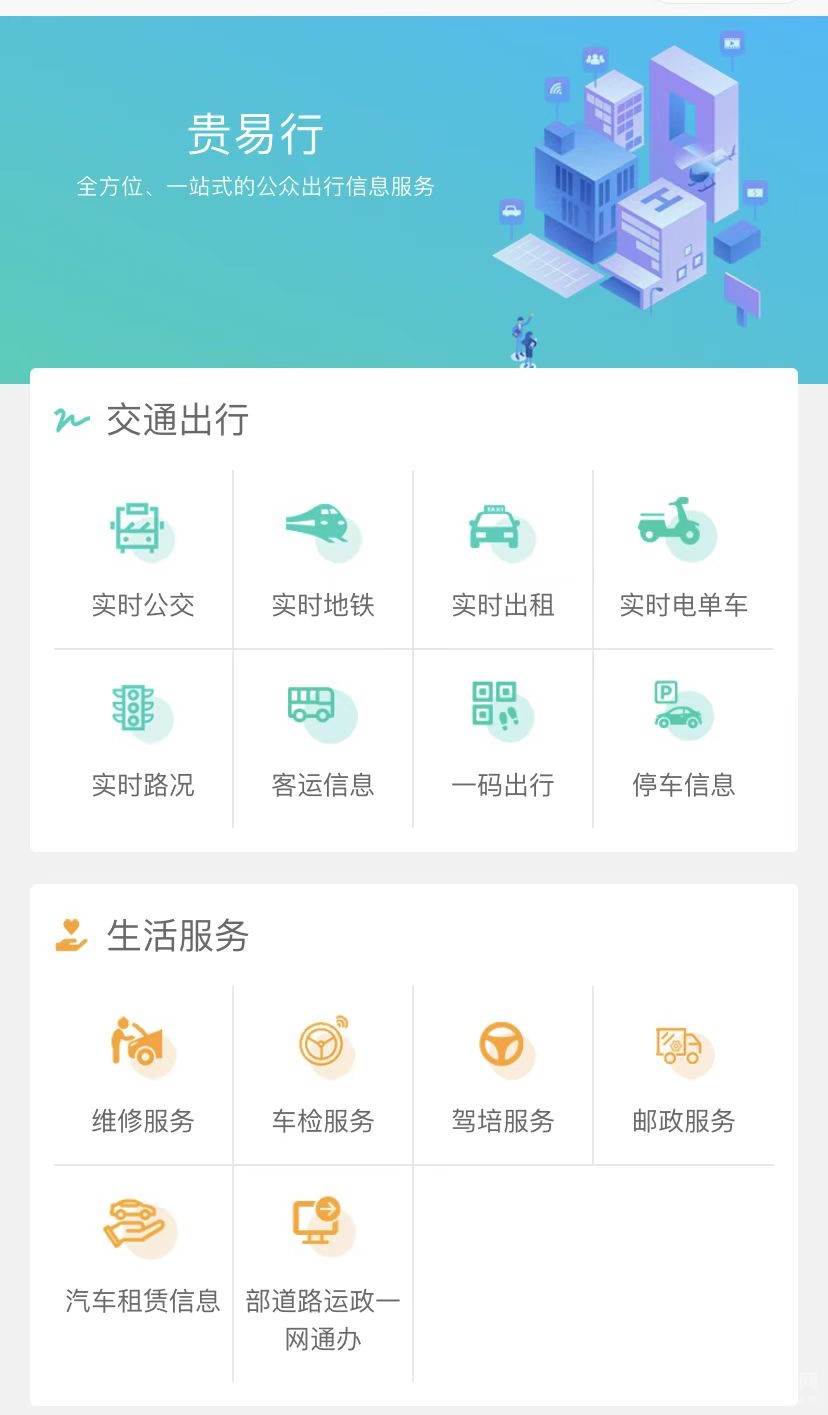Open 部道路运政一网通办 portal
The image size is (828, 1415).
tap(323, 1270)
